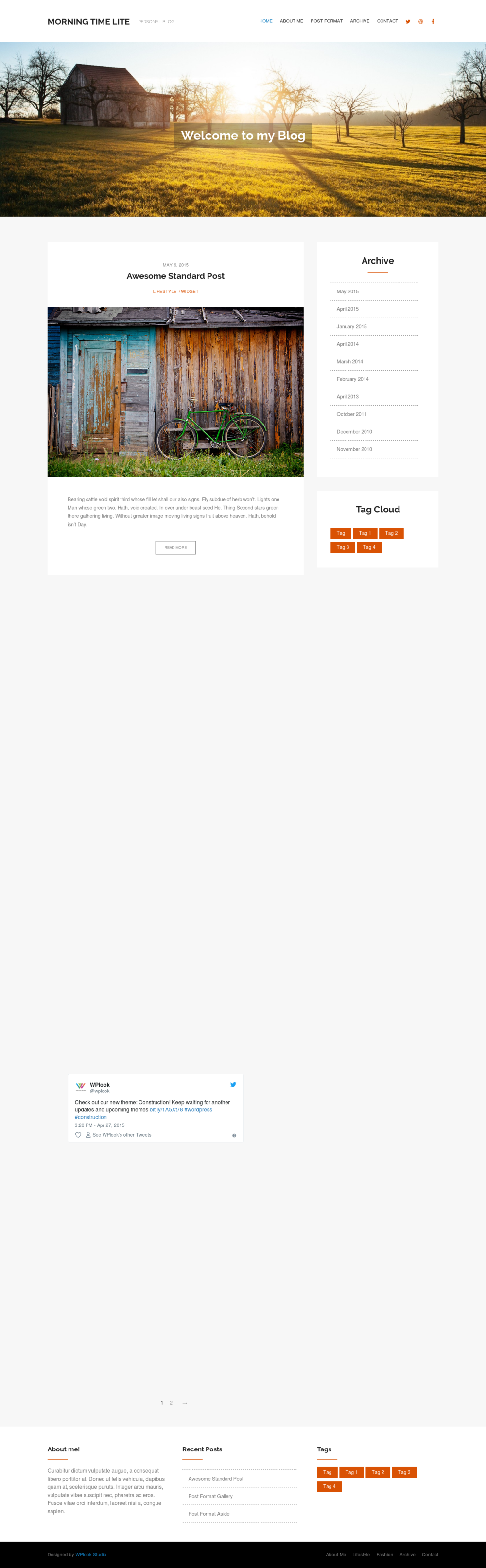Open the Fashion footer link
Image resolution: width=486 pixels, height=1568 pixels.
pos(384,1554)
